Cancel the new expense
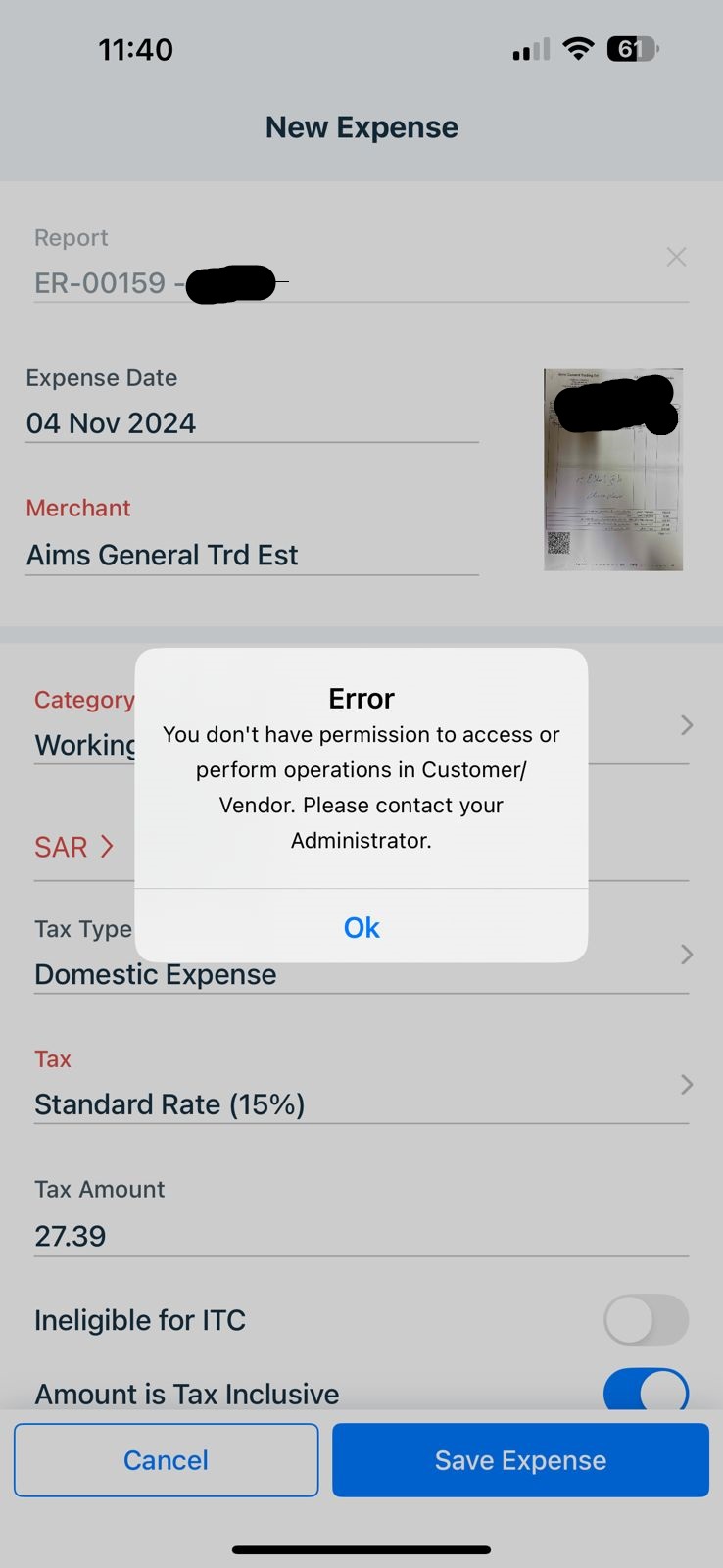This screenshot has width=723, height=1568. 167,1460
